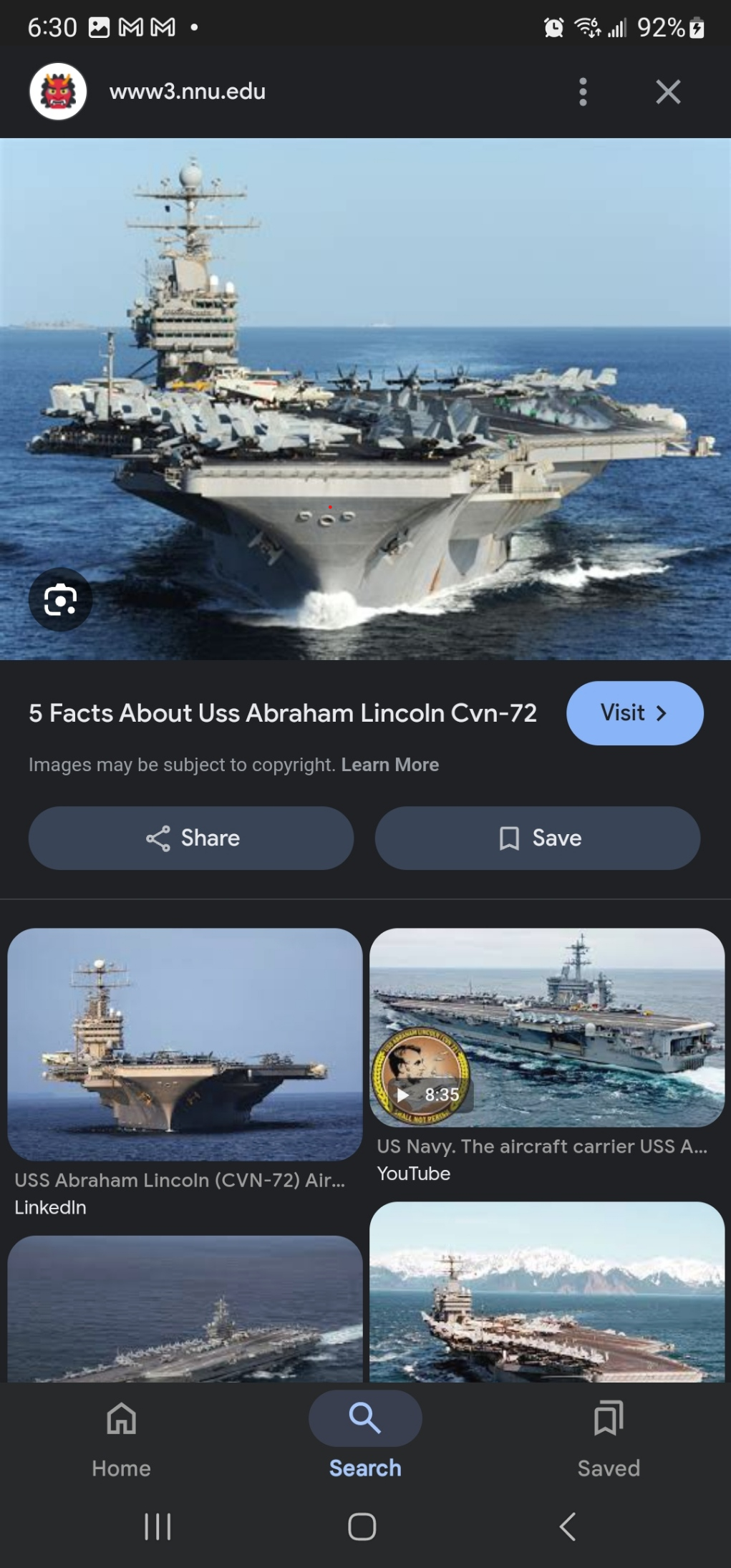Screen dimensions: 731x1568
Task: Visit the source page for this image
Action: coord(634,712)
